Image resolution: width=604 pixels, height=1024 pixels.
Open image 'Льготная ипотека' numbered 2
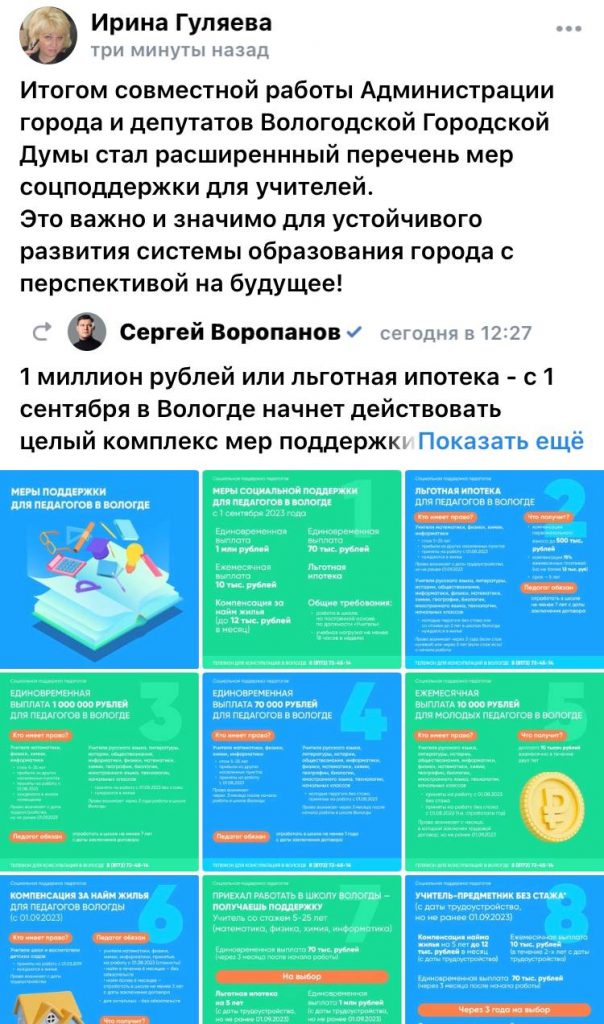pos(503,567)
